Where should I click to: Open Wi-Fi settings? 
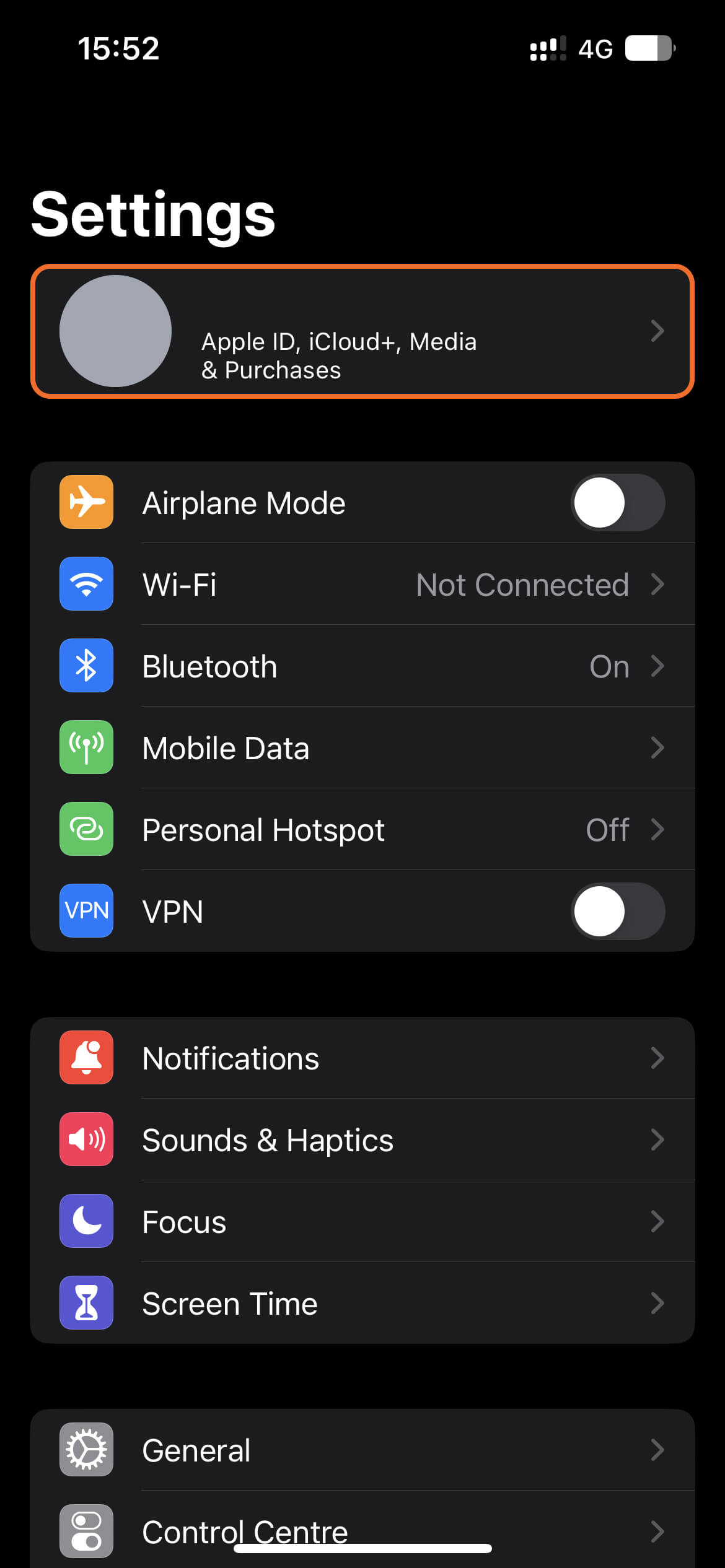tap(362, 585)
